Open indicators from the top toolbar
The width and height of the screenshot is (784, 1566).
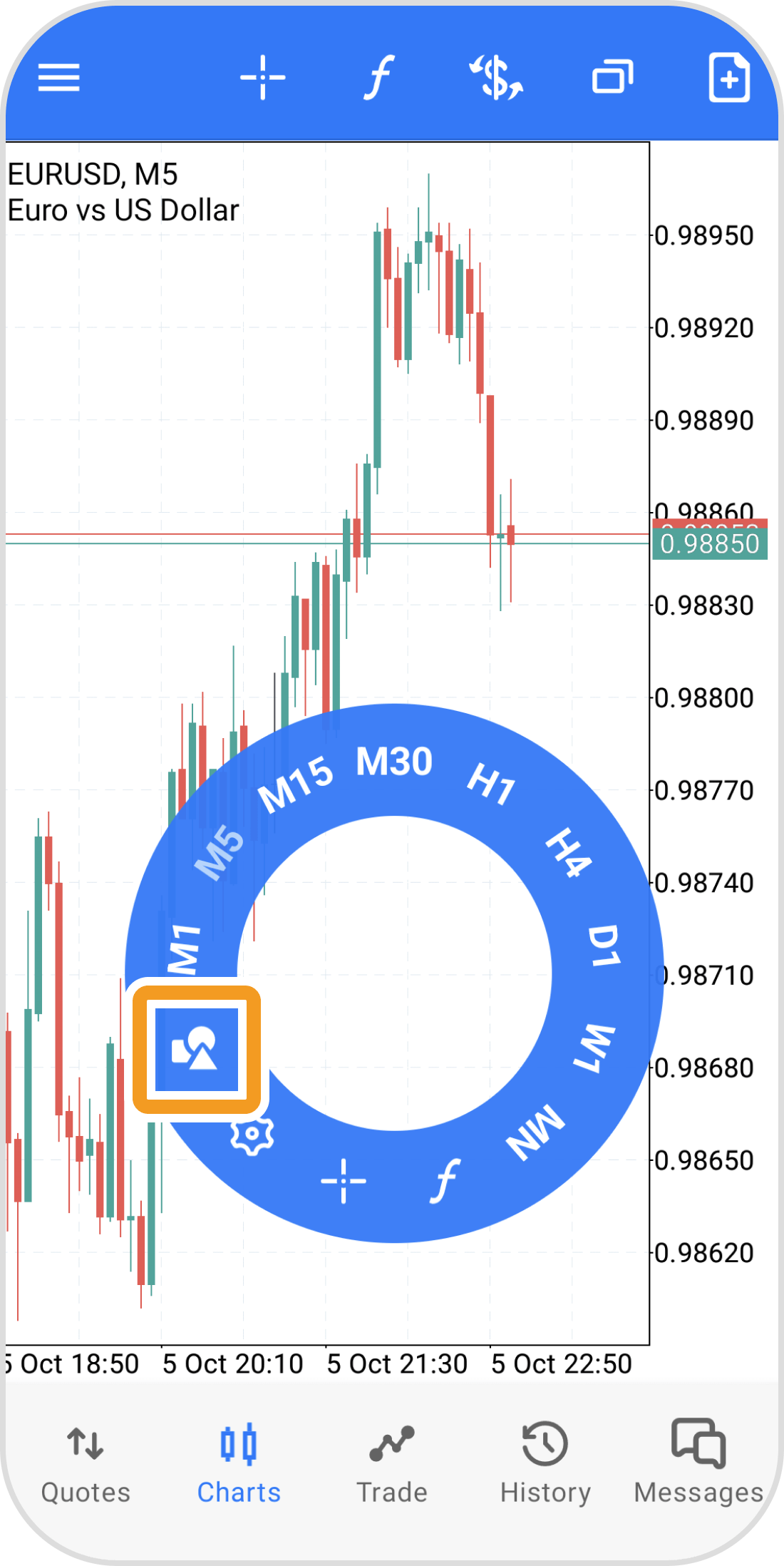click(379, 77)
